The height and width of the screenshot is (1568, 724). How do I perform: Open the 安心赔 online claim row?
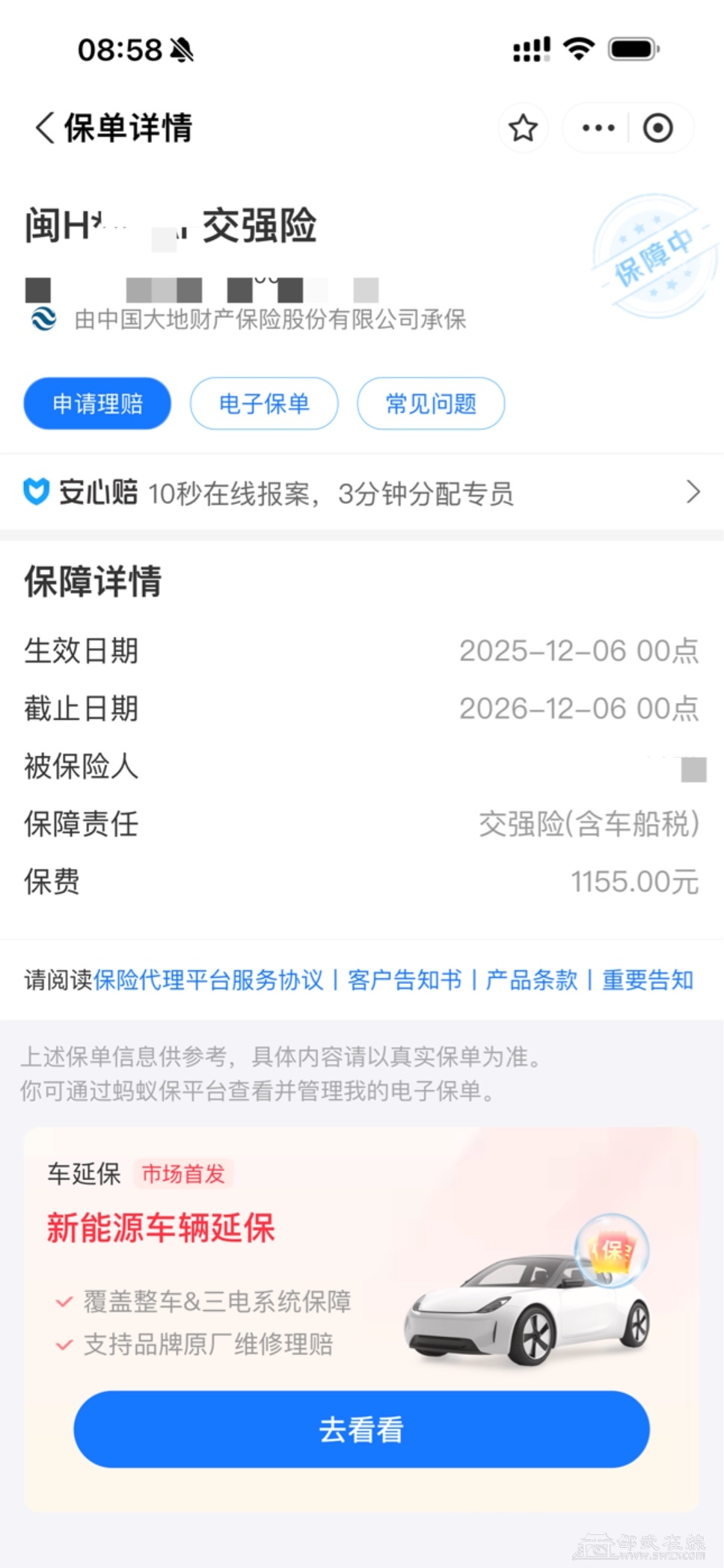coord(362,493)
